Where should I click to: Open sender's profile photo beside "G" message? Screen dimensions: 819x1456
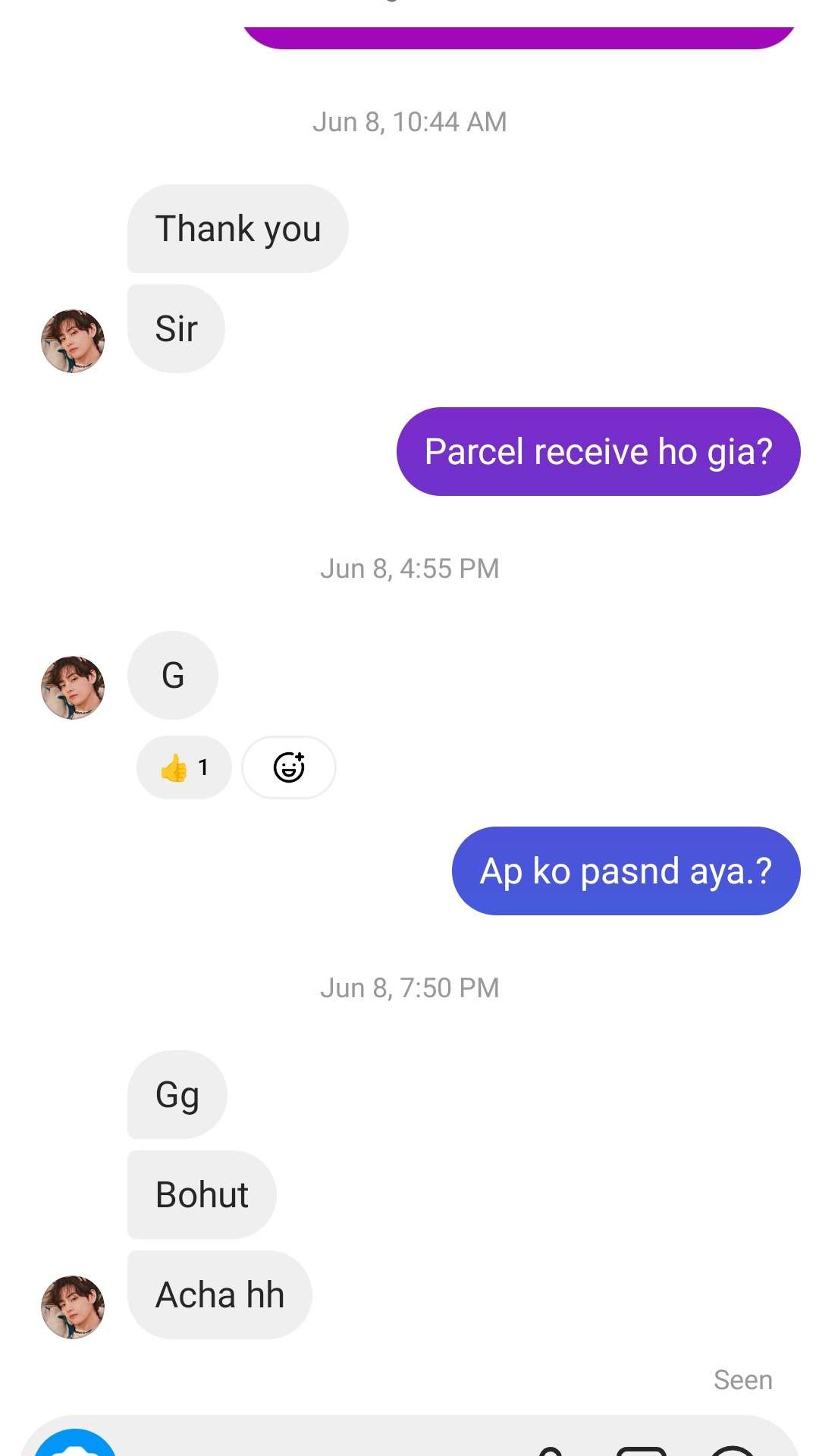click(x=73, y=688)
